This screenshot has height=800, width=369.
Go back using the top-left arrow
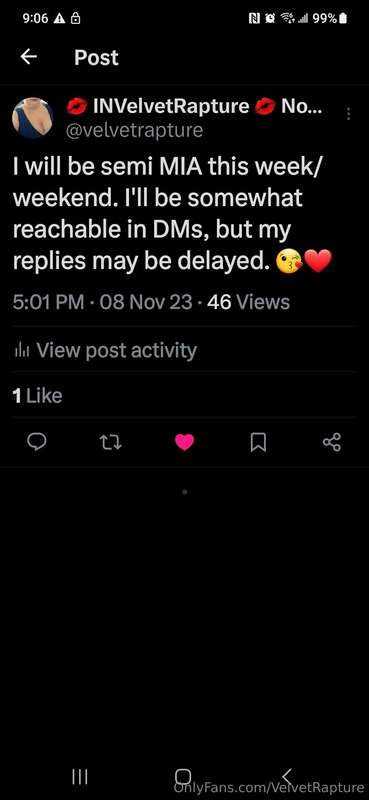(29, 57)
